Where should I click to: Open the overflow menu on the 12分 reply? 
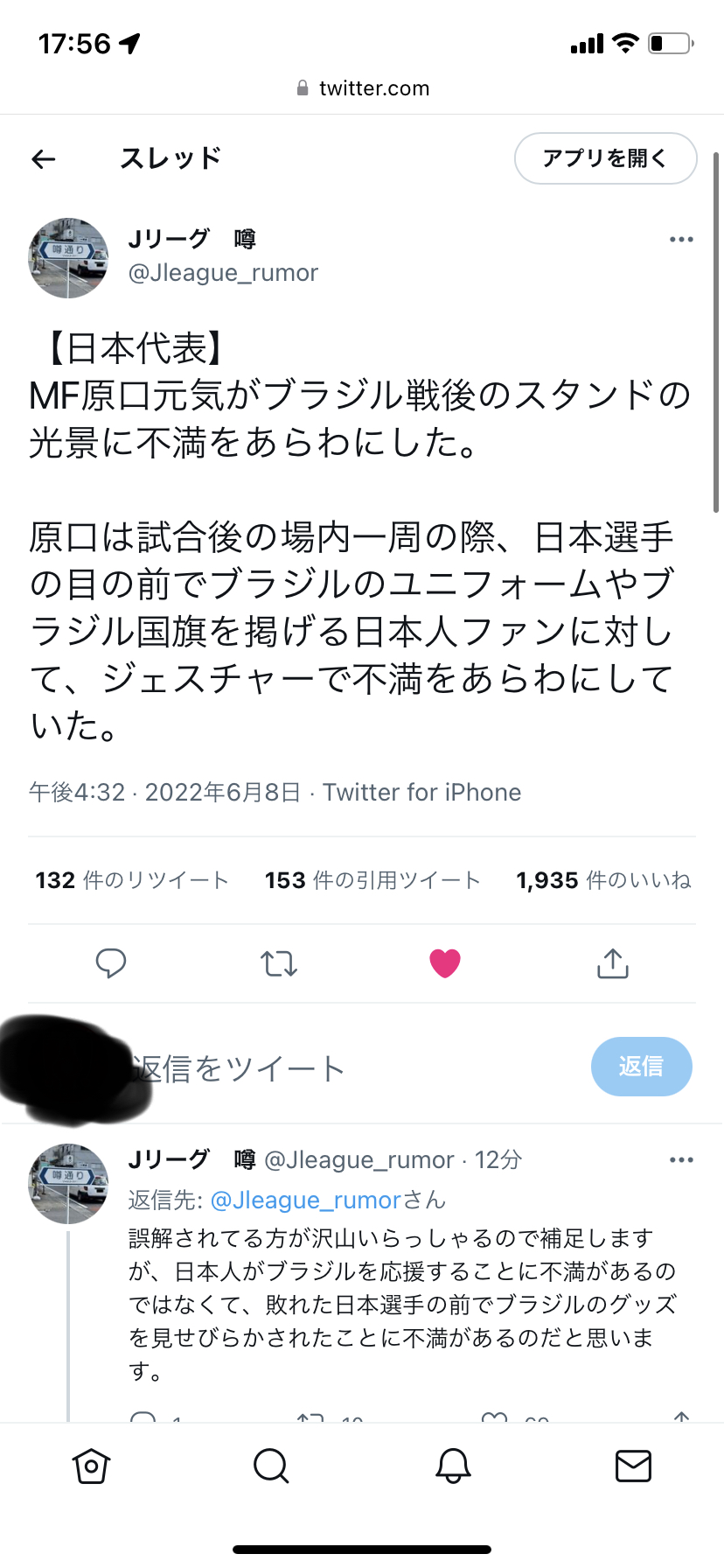[680, 1160]
